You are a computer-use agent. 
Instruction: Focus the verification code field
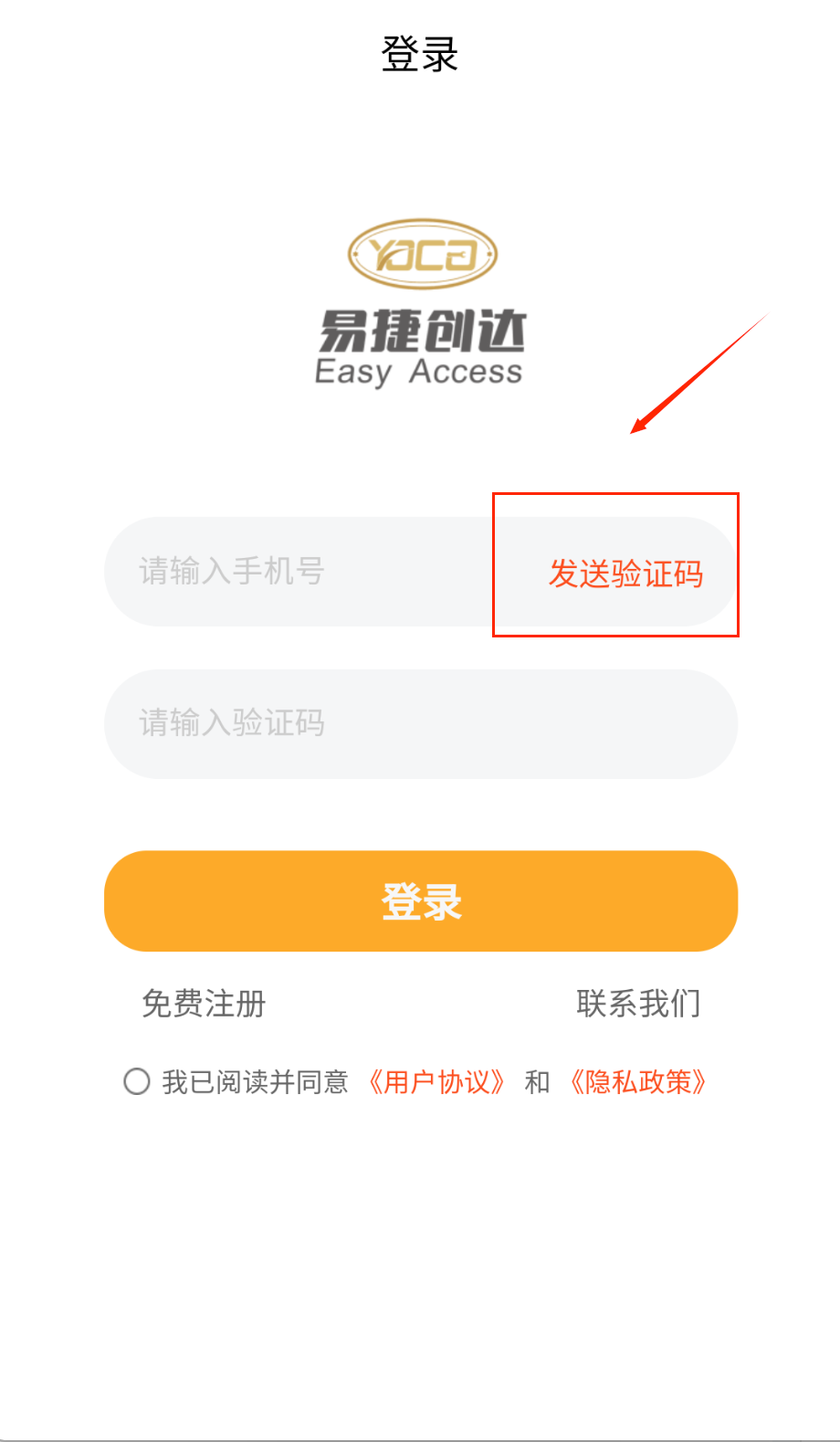pos(420,723)
